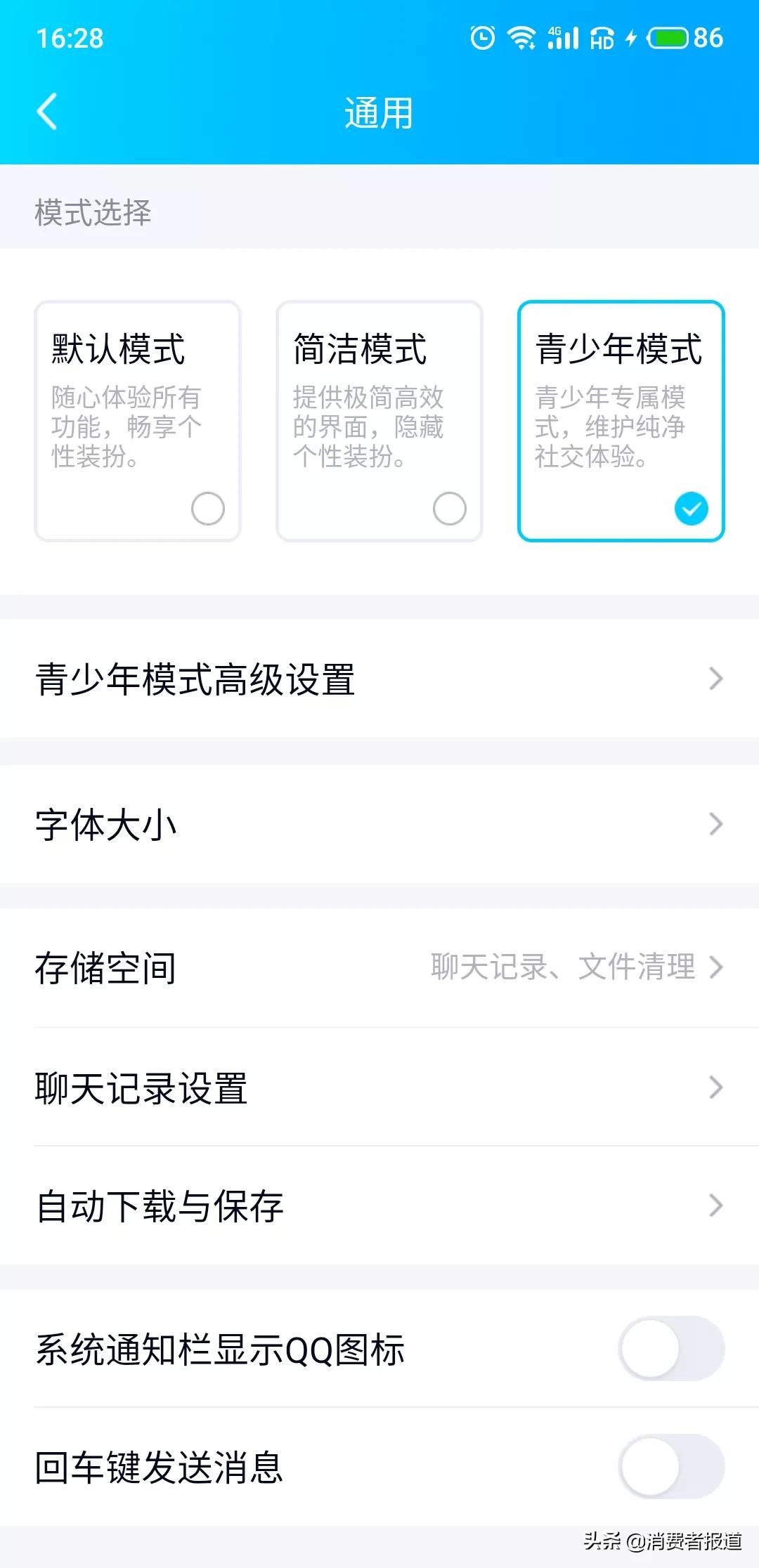Tap the blue checkmark on 青少年模式 card
The height and width of the screenshot is (1568, 759).
click(692, 509)
